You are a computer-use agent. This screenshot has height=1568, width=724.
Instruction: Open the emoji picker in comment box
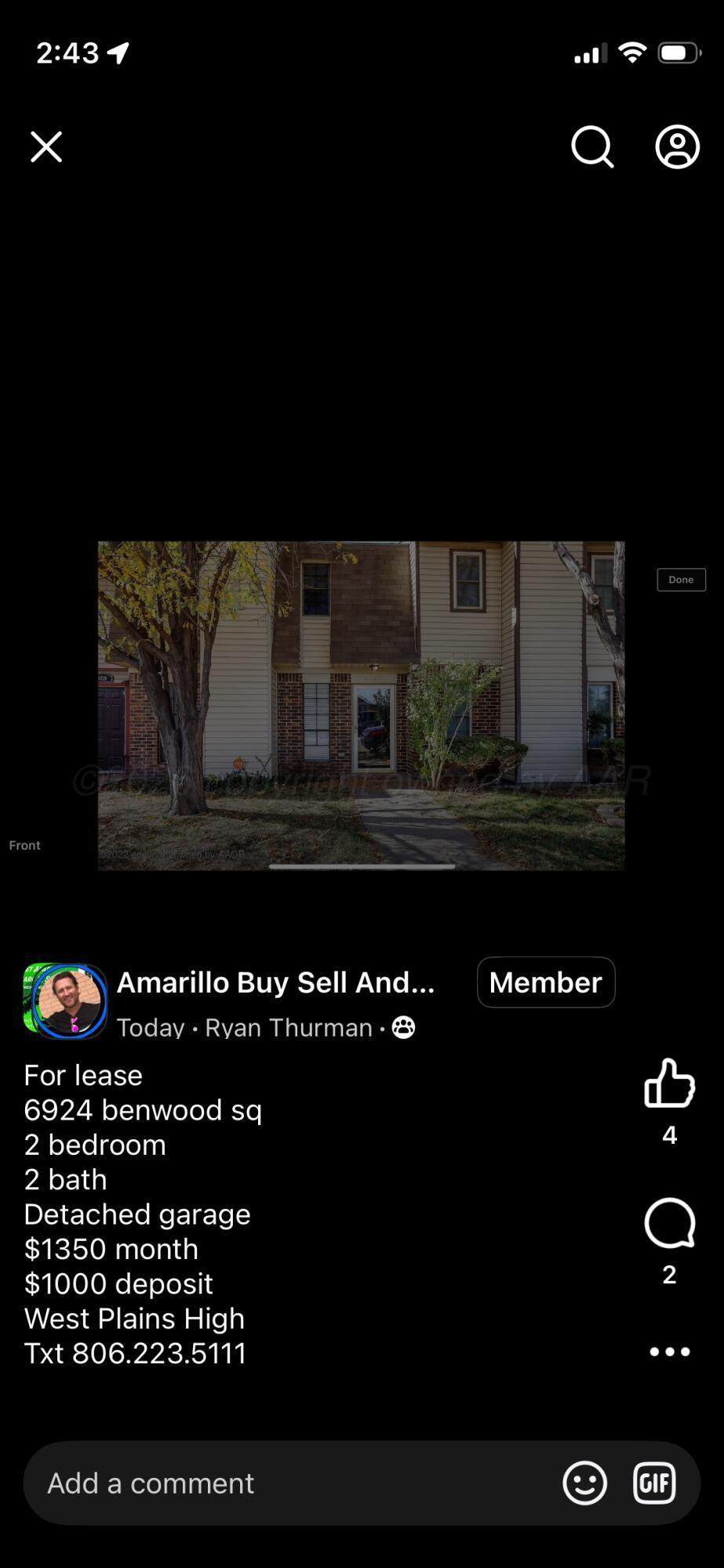click(584, 1483)
